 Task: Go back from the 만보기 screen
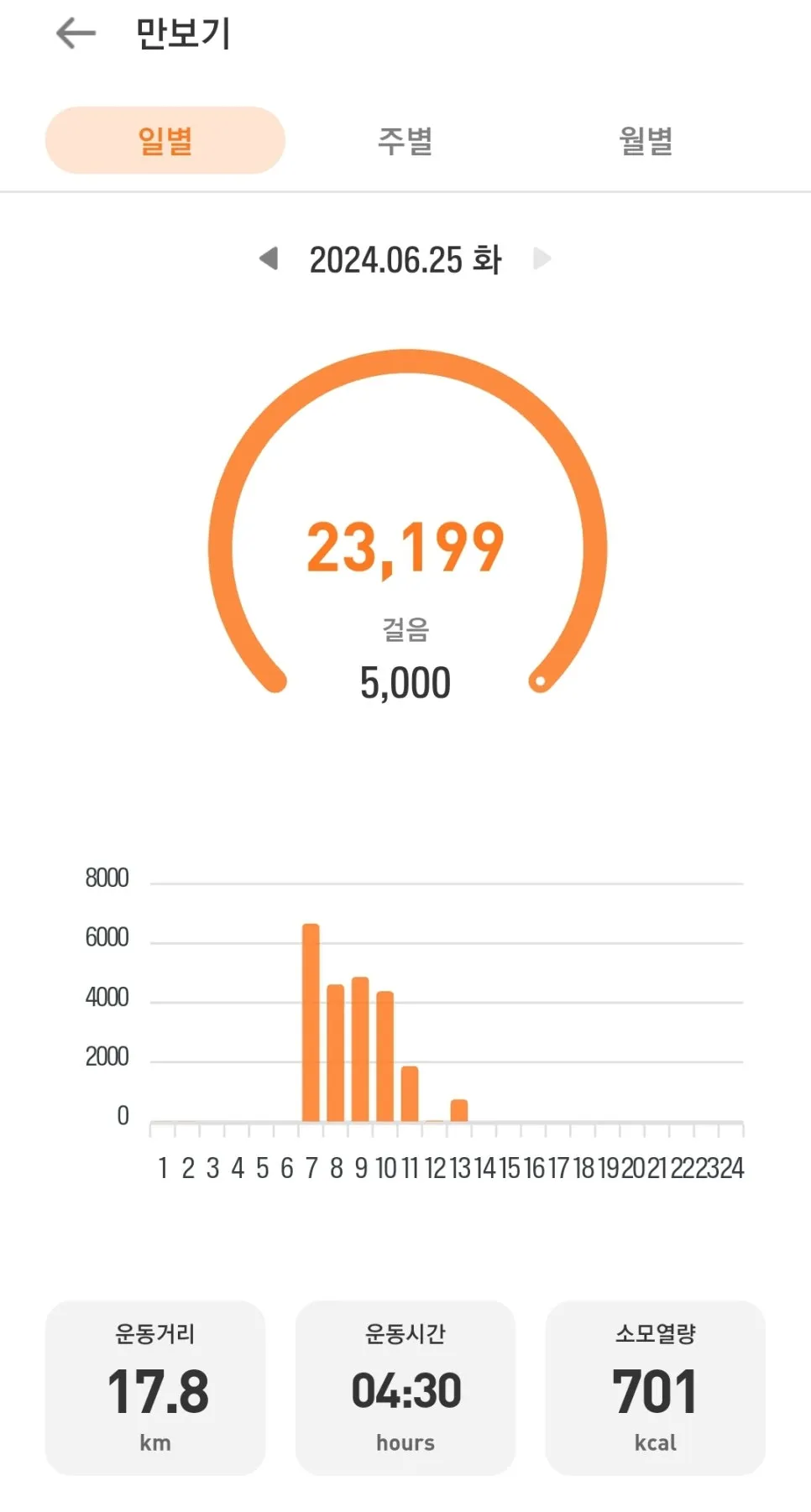[x=76, y=34]
